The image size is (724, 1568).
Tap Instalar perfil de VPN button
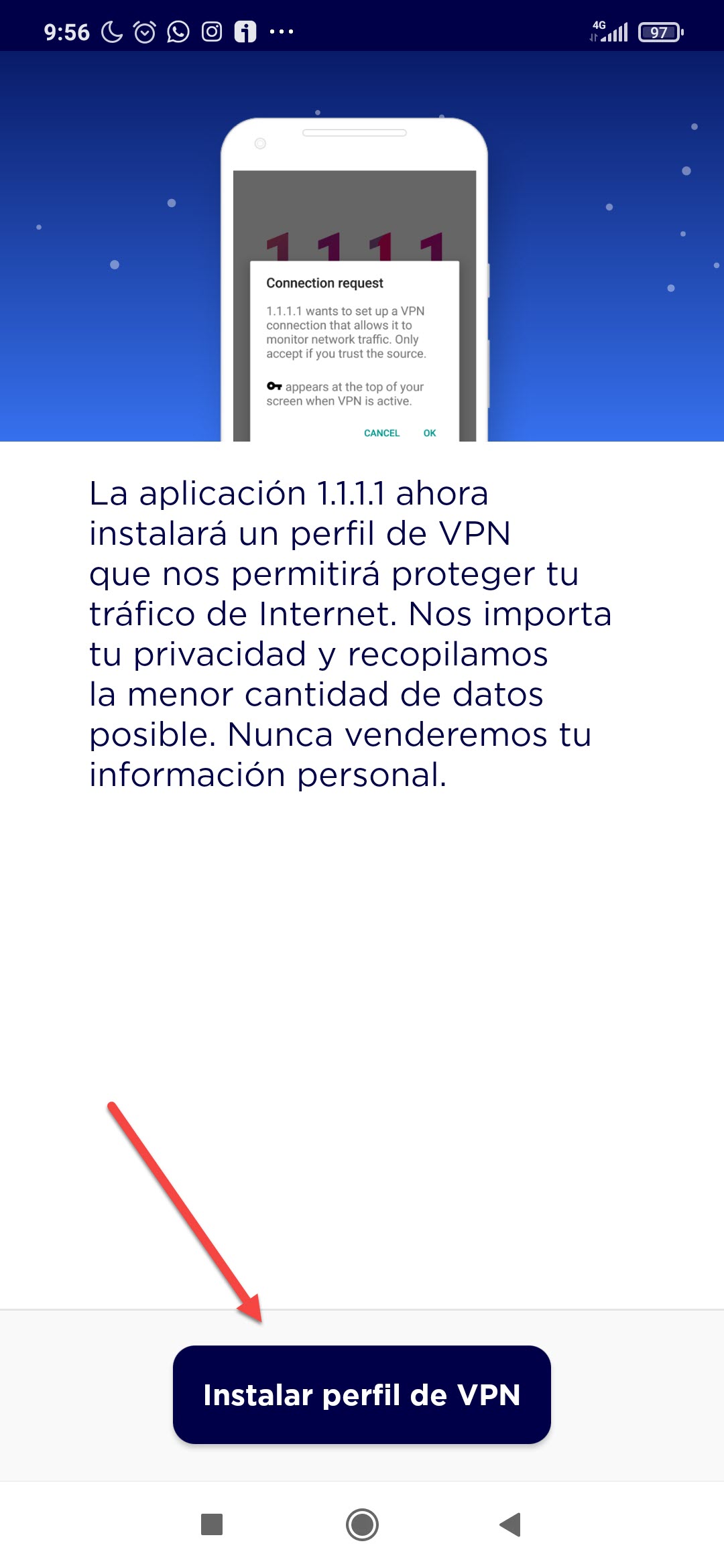tap(362, 1394)
